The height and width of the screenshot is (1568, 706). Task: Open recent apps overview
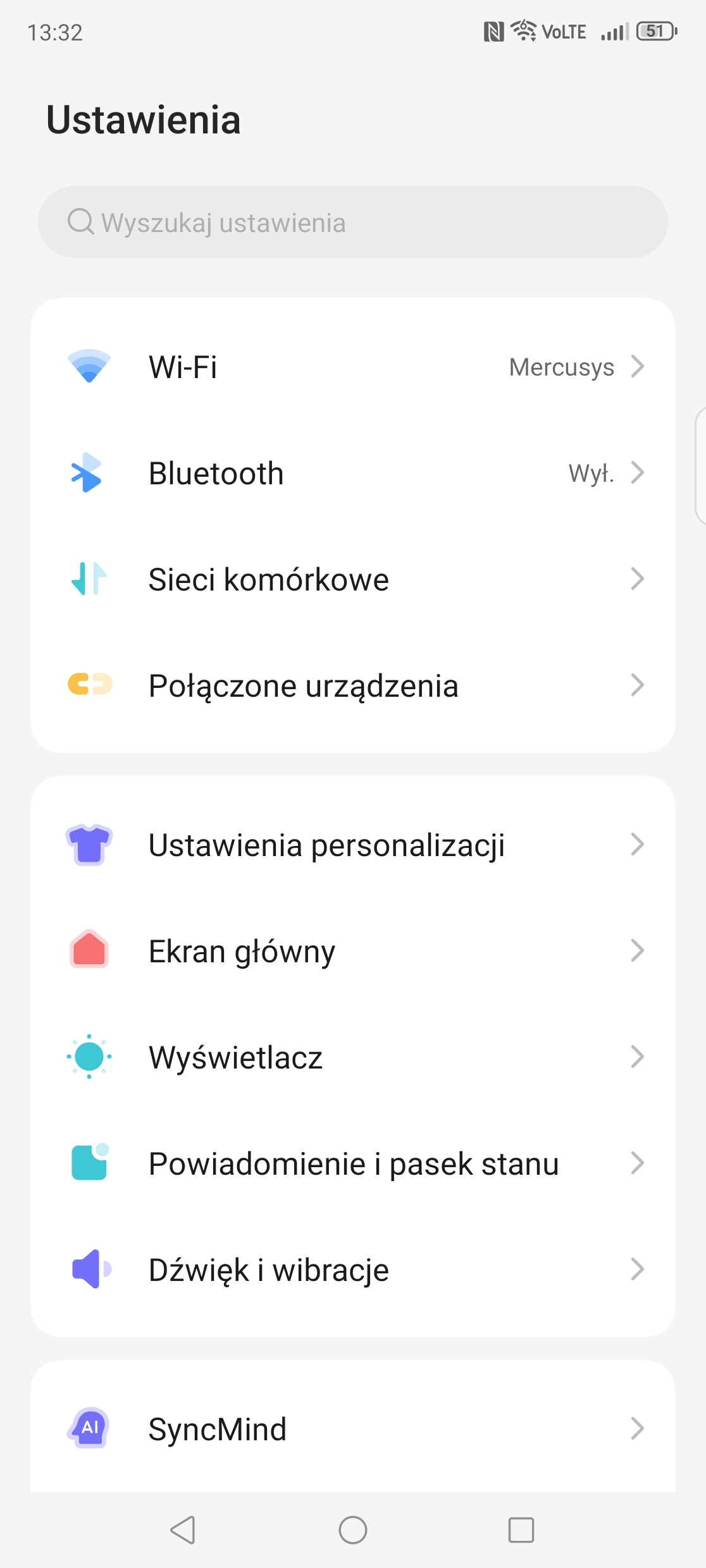(x=521, y=1530)
